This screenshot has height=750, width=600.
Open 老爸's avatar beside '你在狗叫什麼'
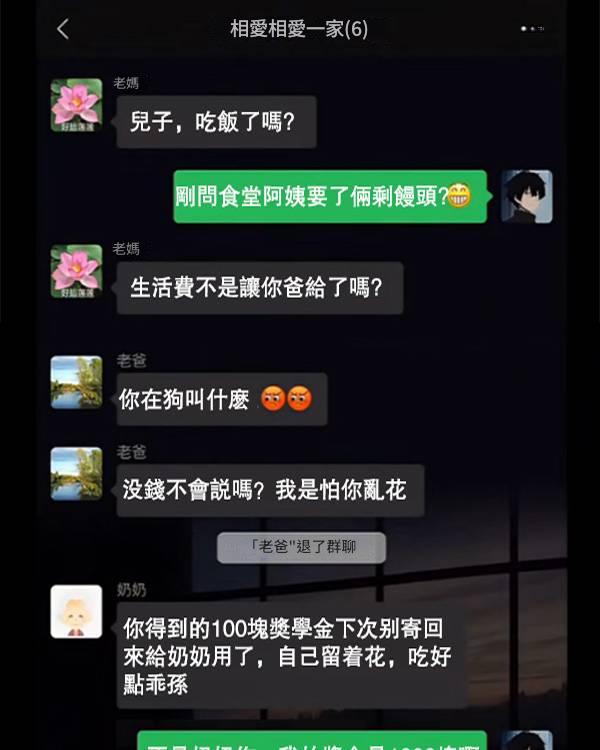[76, 382]
